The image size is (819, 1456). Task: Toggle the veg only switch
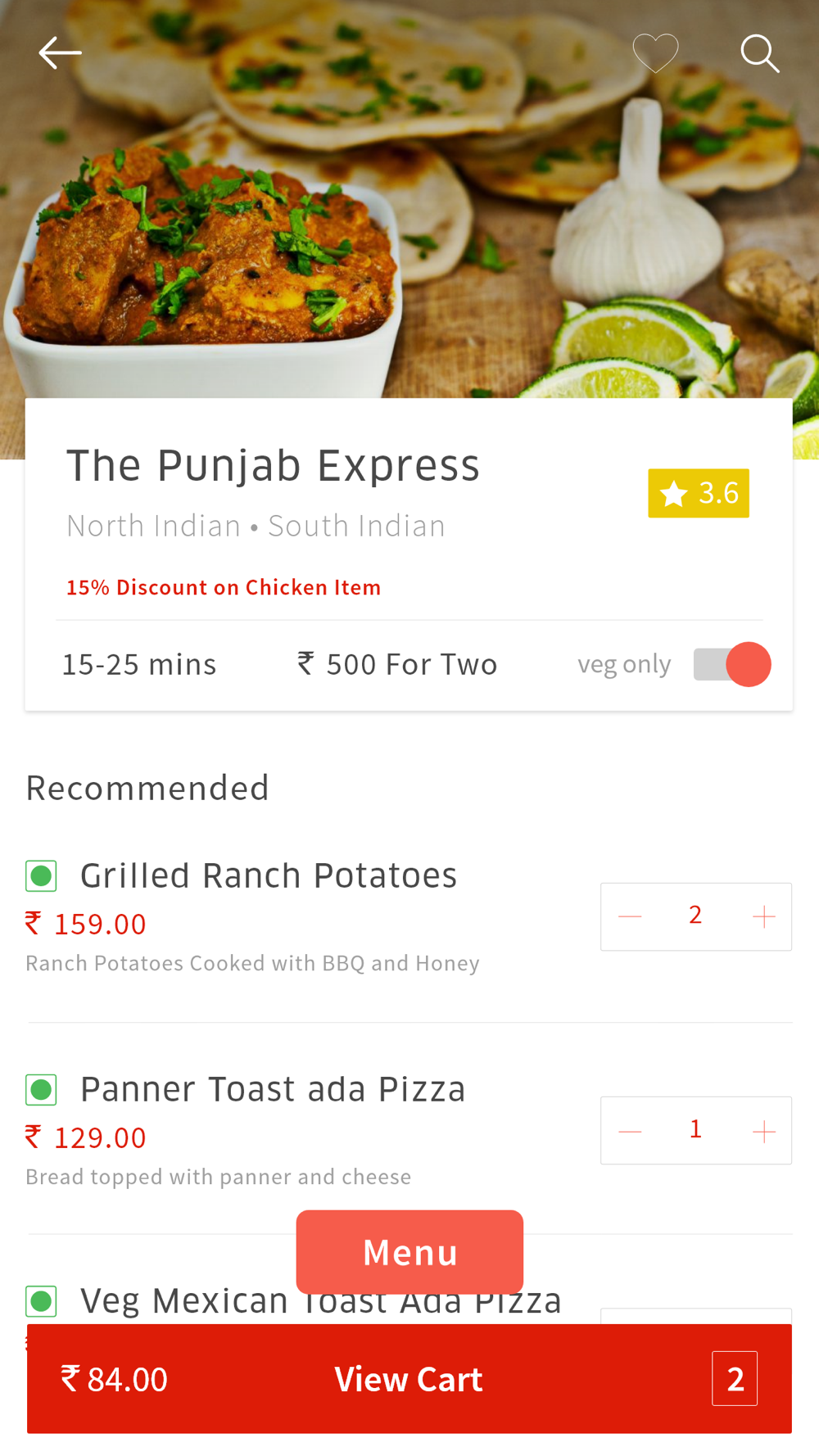731,664
